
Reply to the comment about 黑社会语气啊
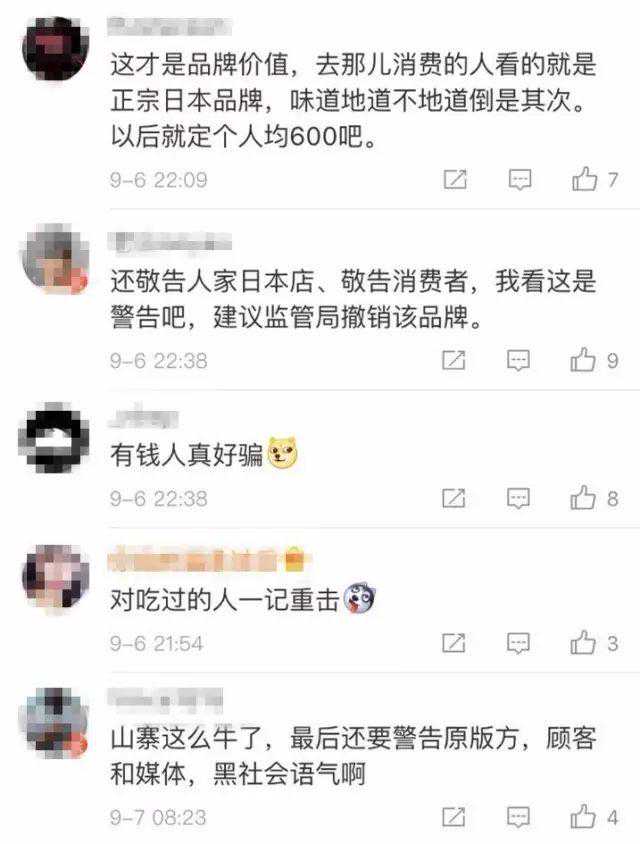[x=518, y=817]
